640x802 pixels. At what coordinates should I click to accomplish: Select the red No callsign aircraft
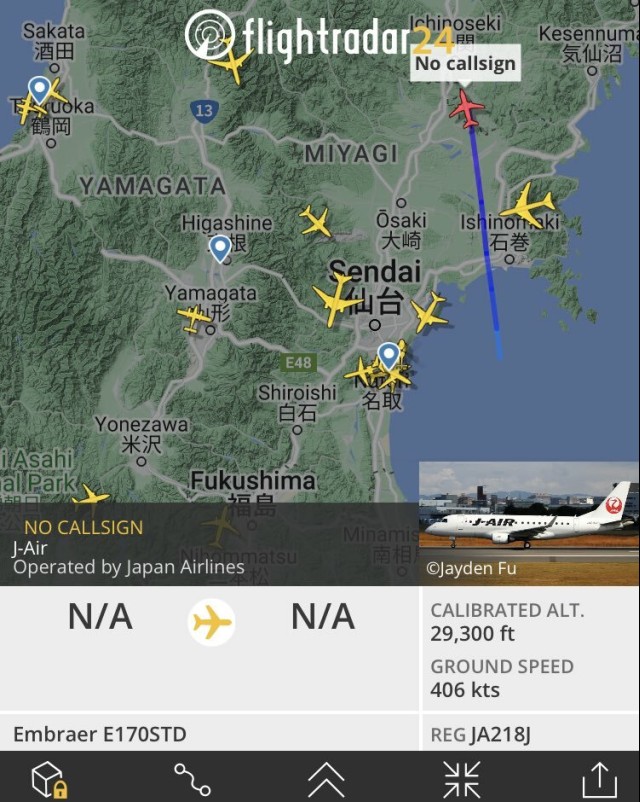466,107
